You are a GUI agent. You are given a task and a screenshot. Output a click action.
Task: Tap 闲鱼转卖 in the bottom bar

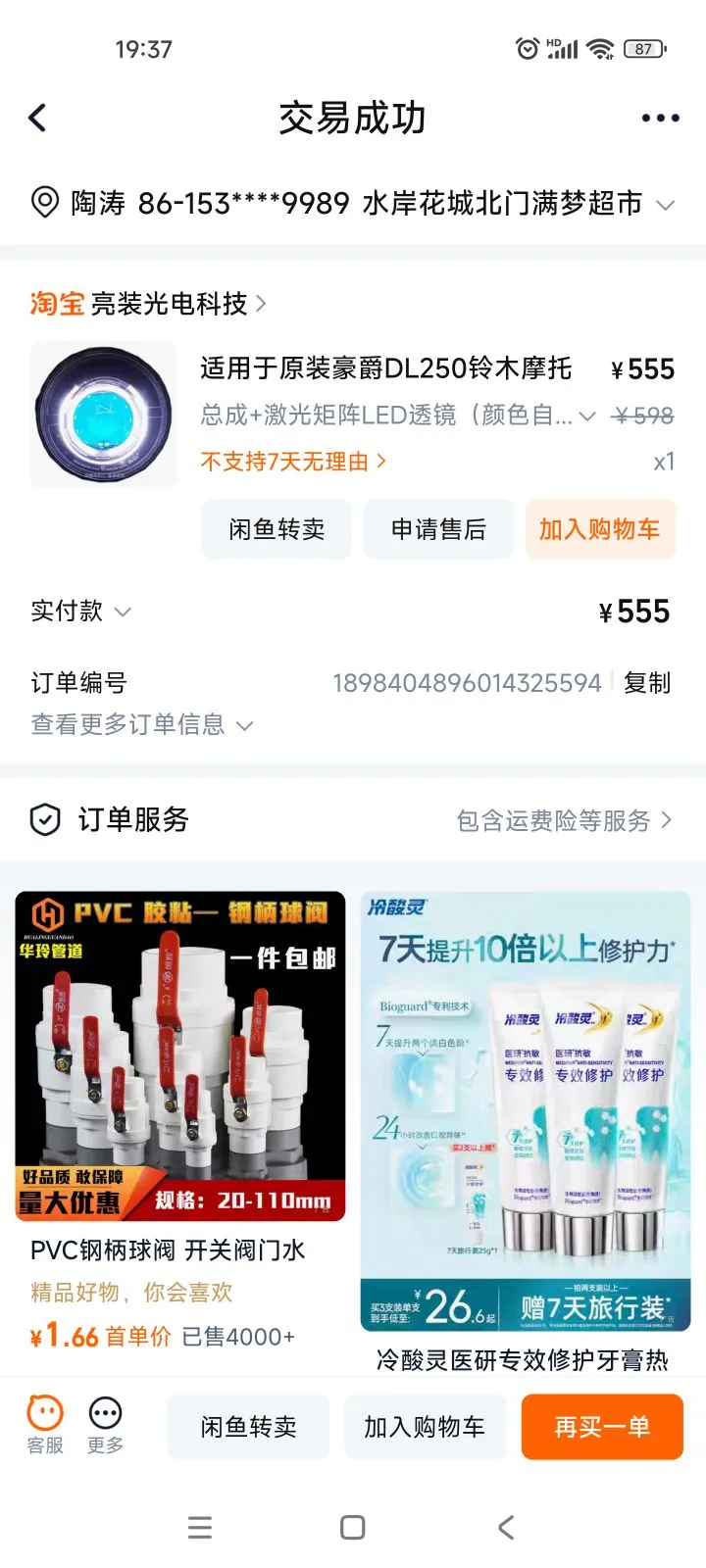(248, 1427)
